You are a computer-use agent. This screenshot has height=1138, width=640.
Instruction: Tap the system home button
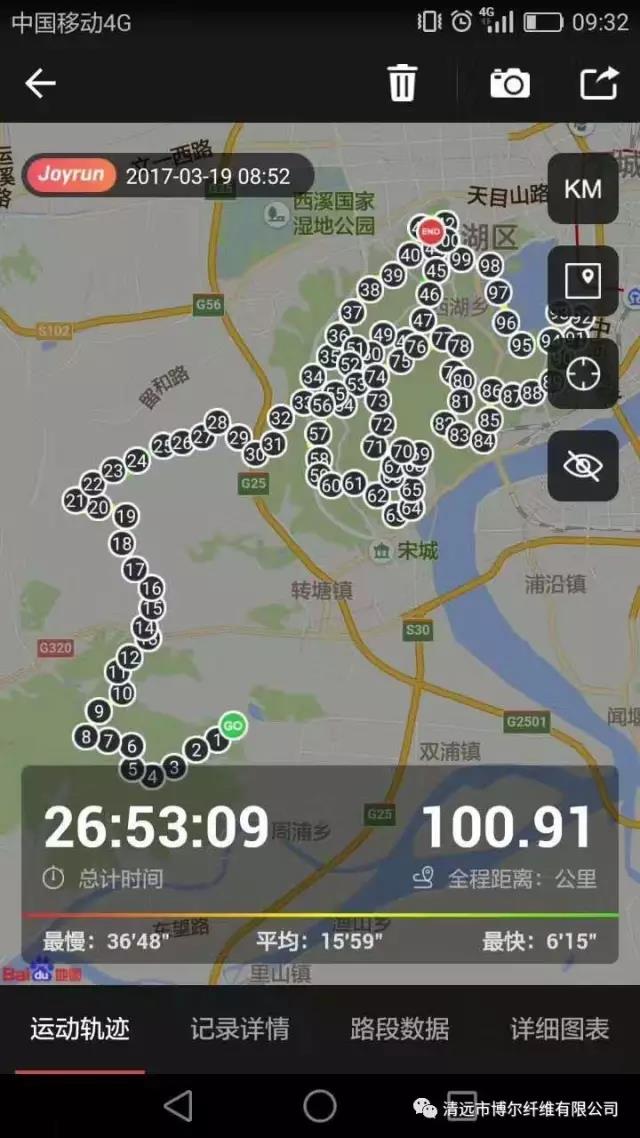[x=320, y=1105]
